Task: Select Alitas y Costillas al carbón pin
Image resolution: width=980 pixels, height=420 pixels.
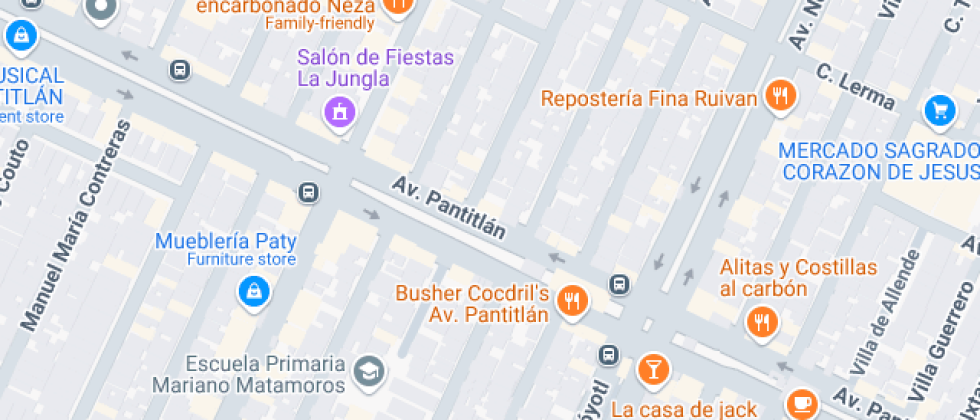Action: click(x=762, y=320)
